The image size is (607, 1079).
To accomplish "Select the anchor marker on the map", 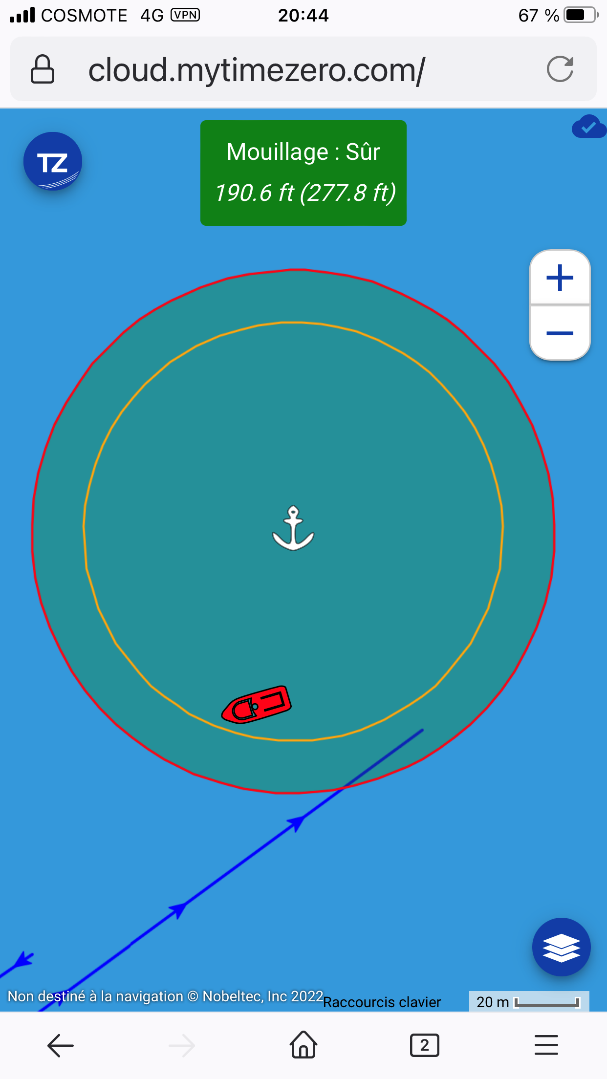I will pyautogui.click(x=293, y=528).
